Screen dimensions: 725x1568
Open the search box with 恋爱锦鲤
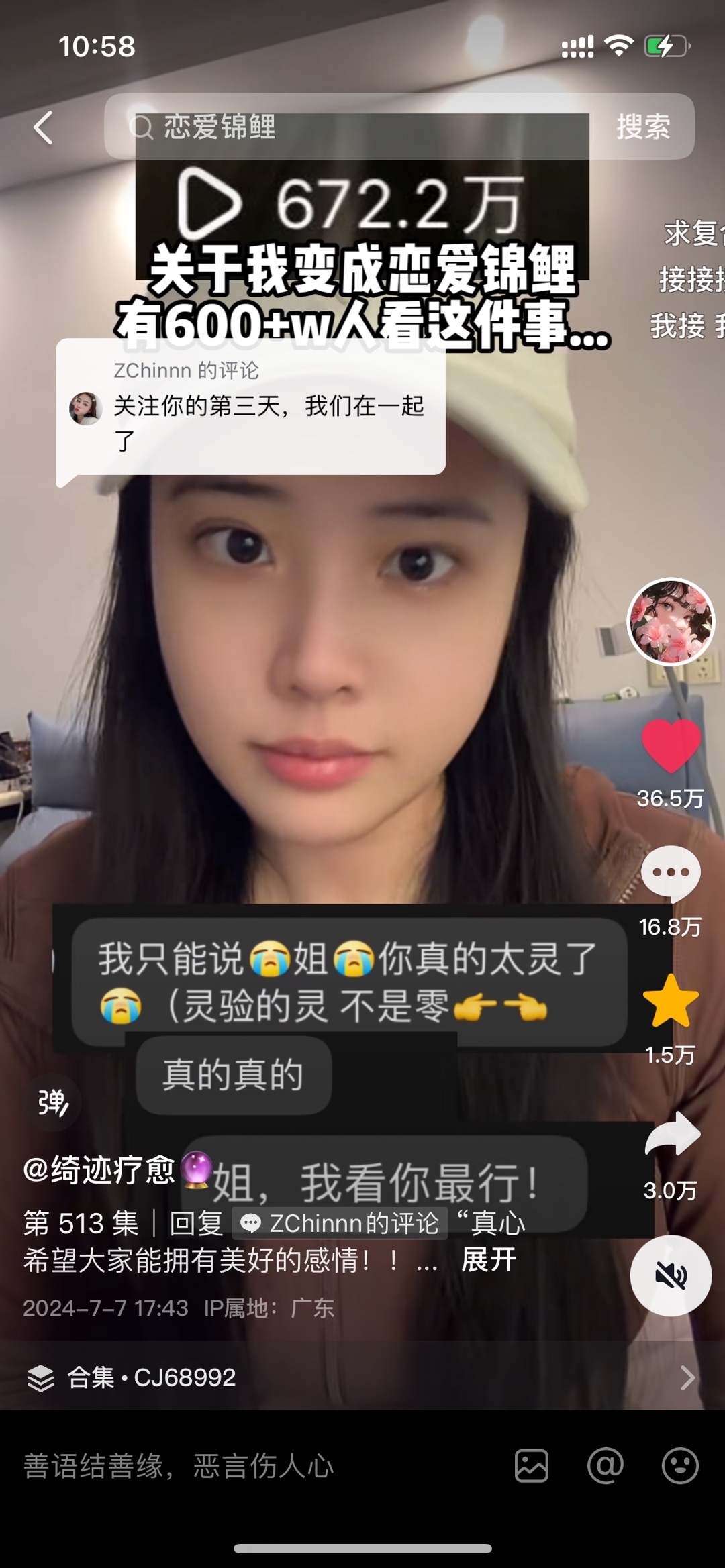(349, 126)
